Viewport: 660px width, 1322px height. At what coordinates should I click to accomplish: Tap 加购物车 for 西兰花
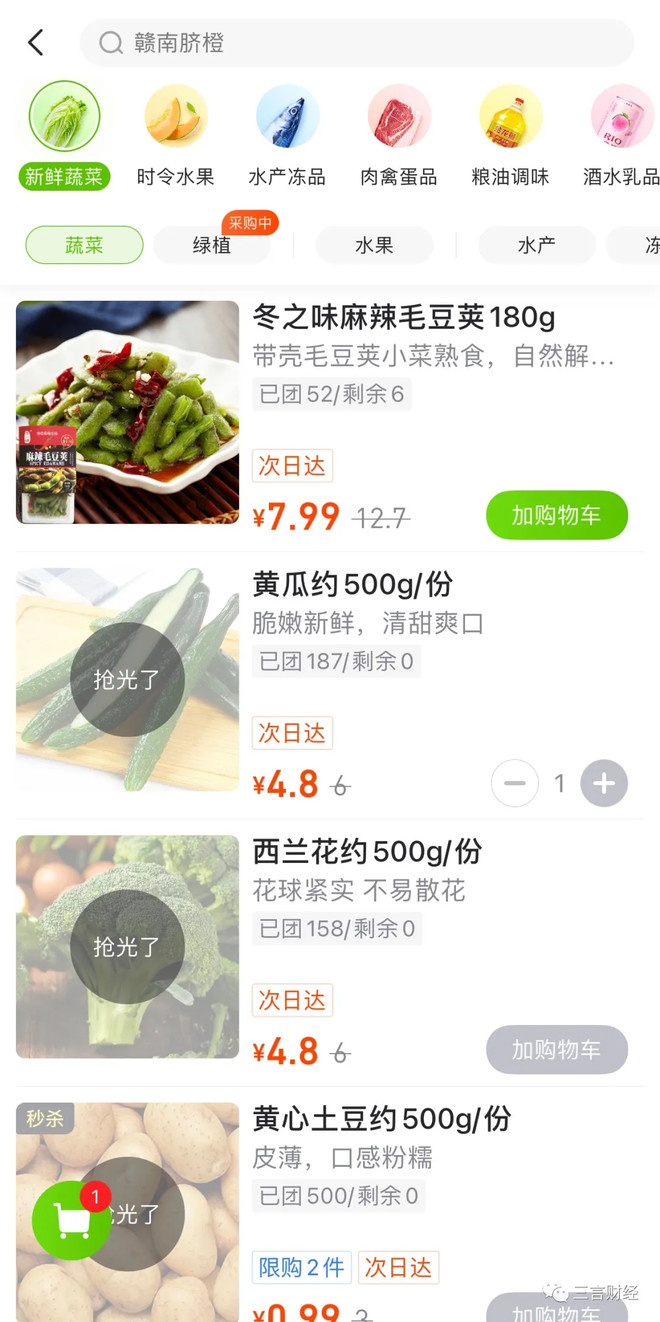pyautogui.click(x=556, y=1050)
